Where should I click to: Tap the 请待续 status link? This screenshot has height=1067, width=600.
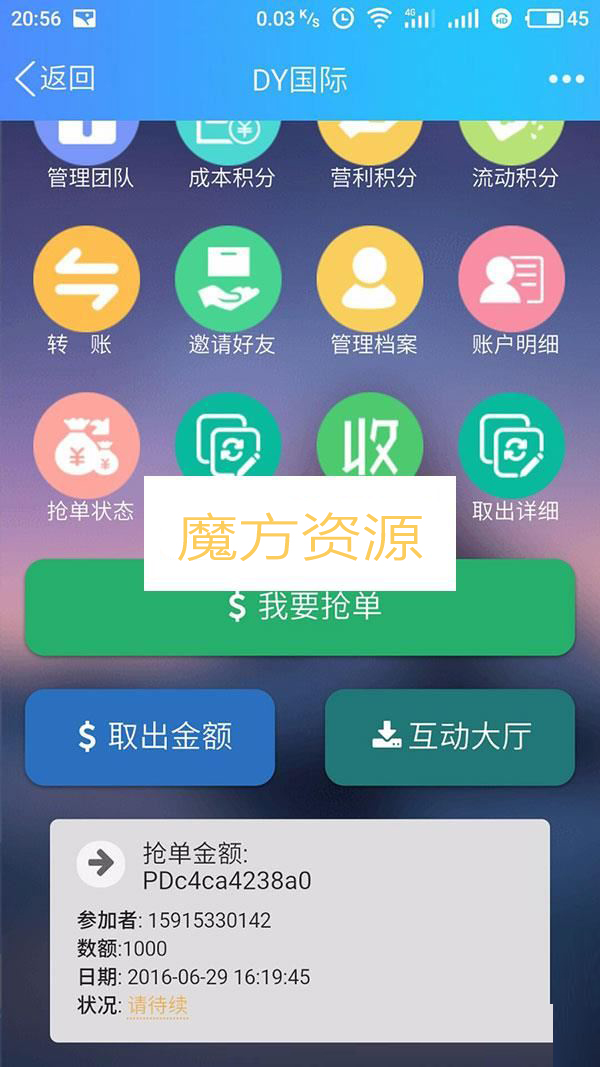(x=157, y=1005)
